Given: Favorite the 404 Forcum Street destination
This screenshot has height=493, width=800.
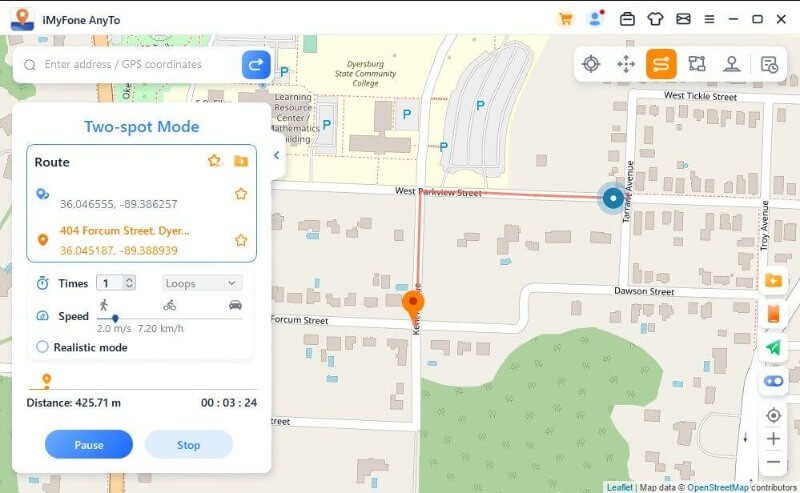Looking at the screenshot, I should click(241, 240).
